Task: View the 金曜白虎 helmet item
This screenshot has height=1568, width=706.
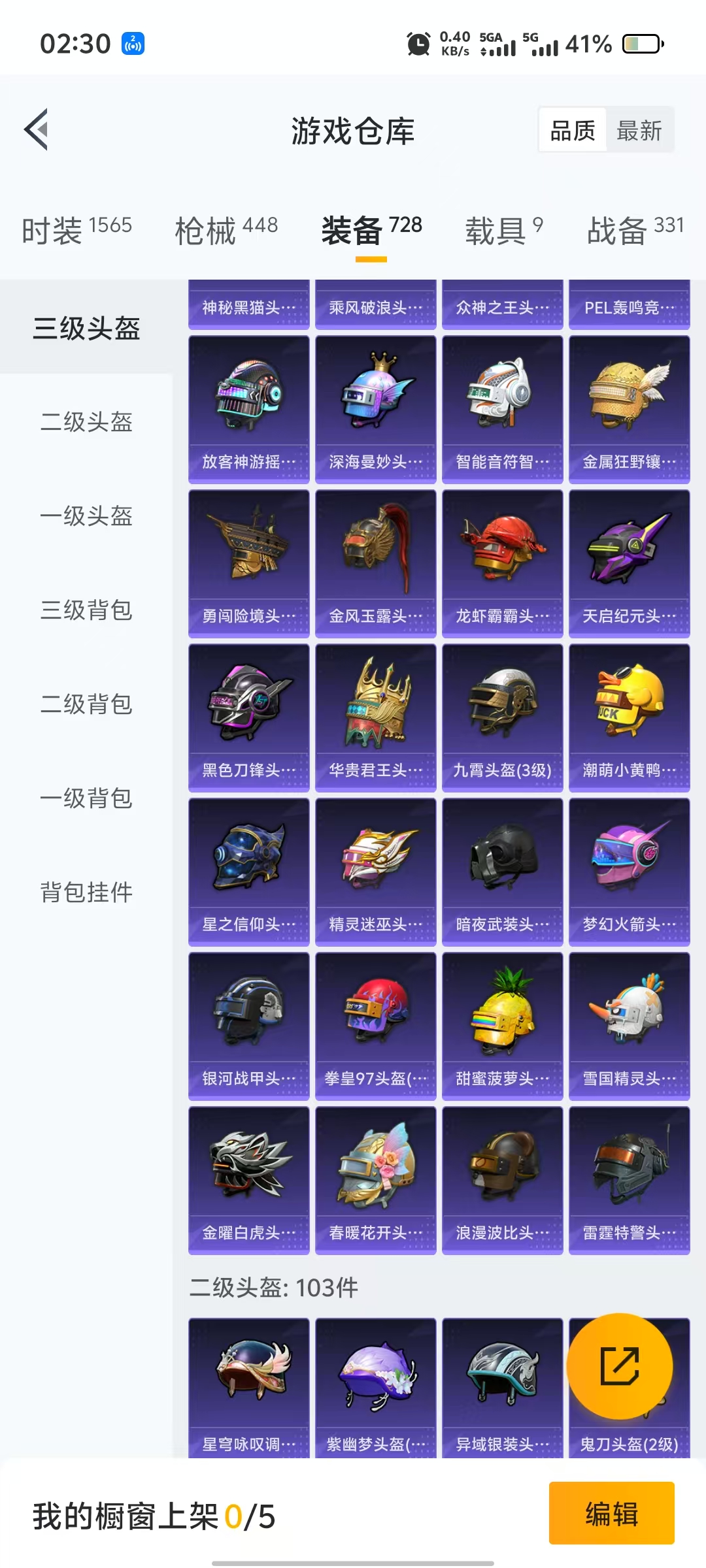Action: click(x=248, y=1180)
